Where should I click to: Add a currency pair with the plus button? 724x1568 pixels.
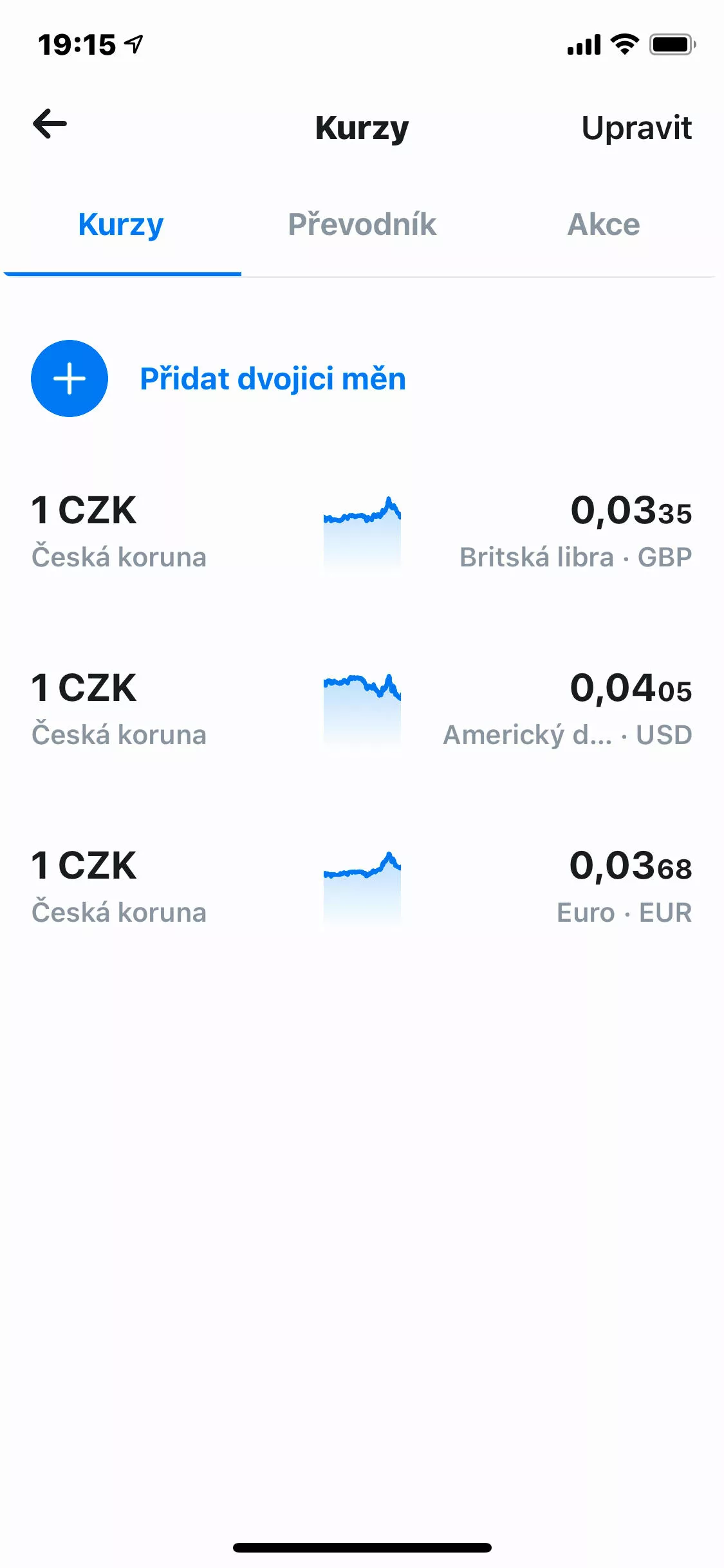coord(70,378)
